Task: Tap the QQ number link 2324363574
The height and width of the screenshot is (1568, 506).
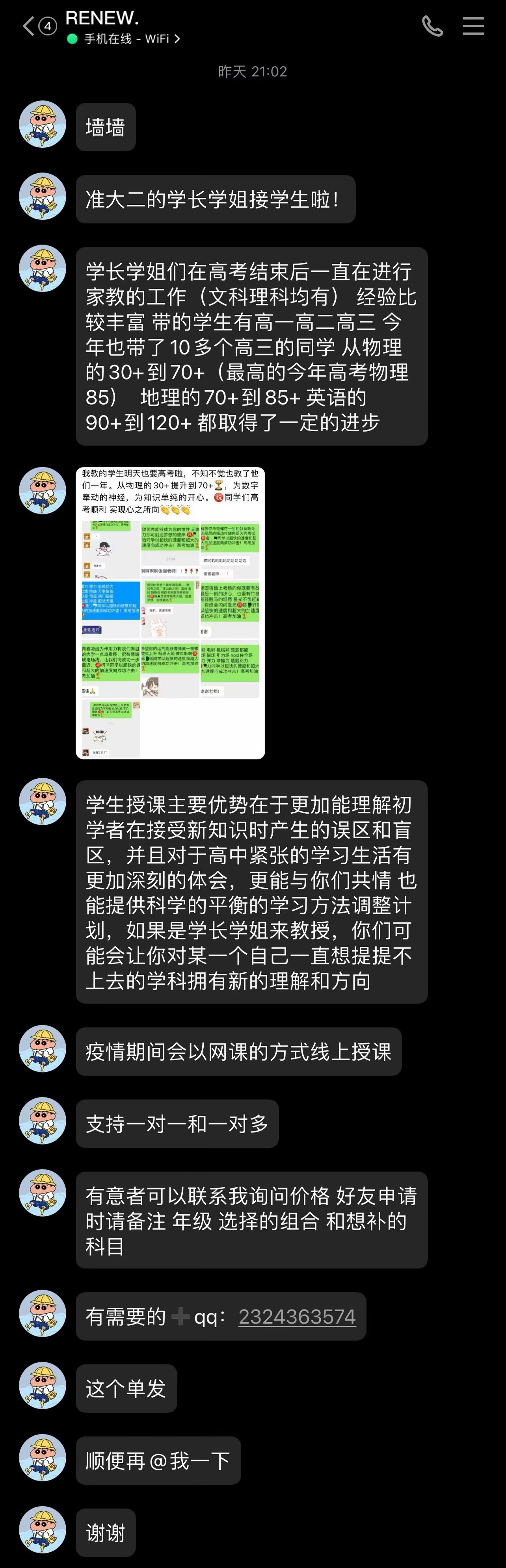Action: click(x=296, y=1317)
